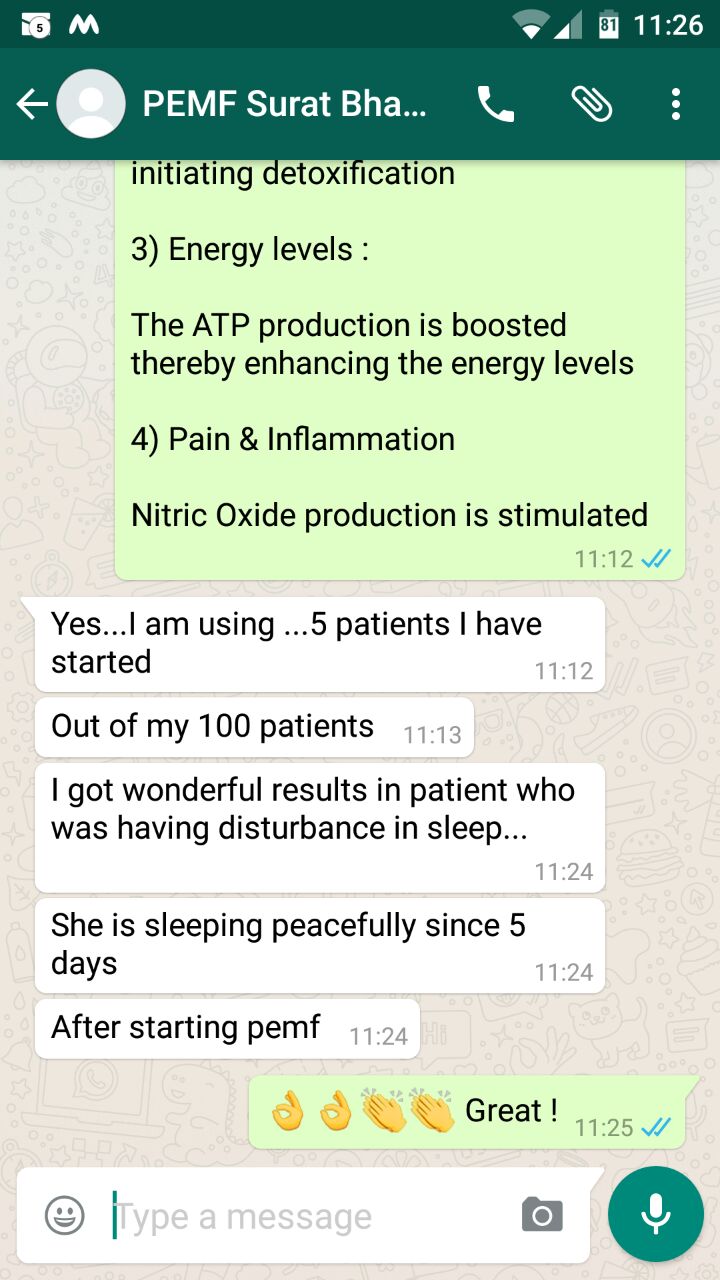
Task: Open the emoji picker
Action: (x=65, y=1215)
